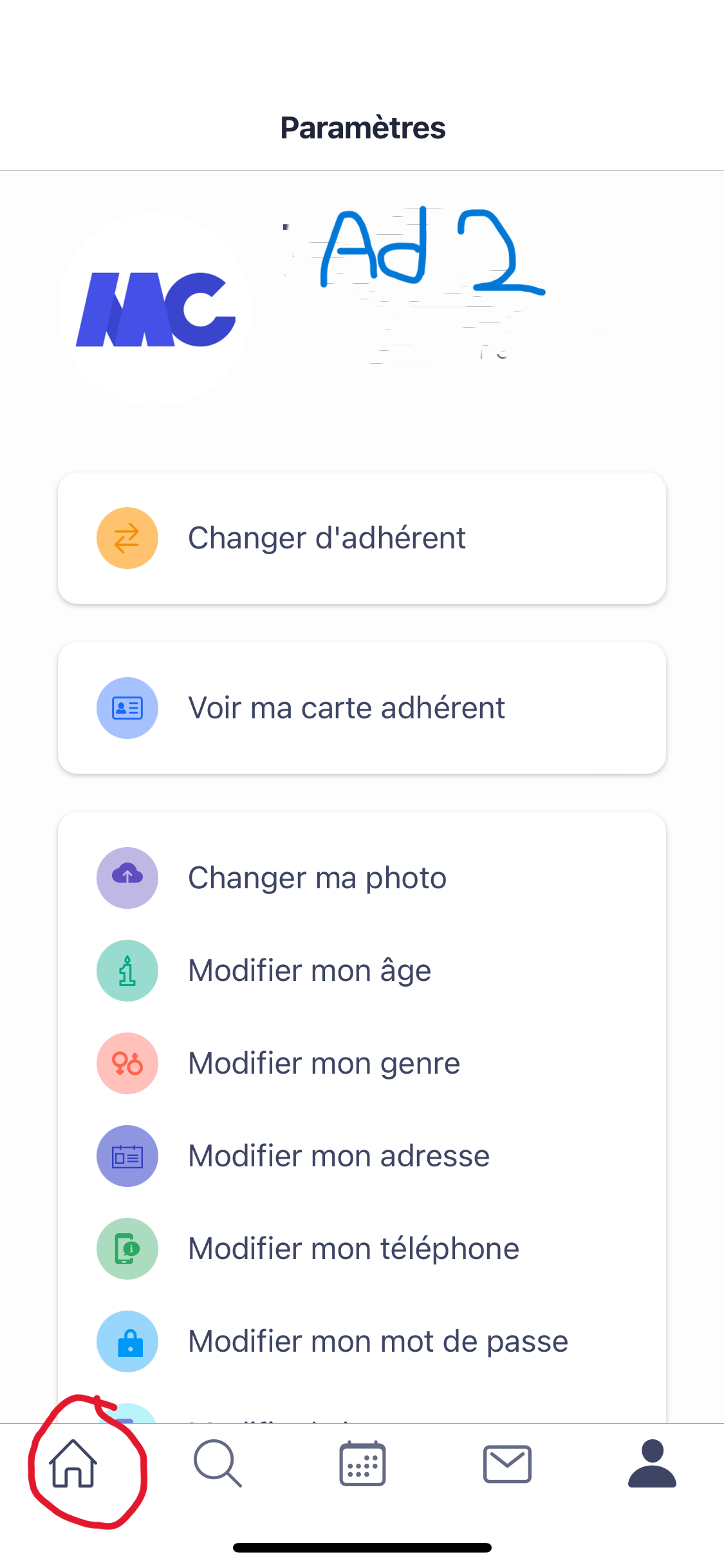Image resolution: width=724 pixels, height=1568 pixels.
Task: Go to the home tab
Action: [x=73, y=1464]
